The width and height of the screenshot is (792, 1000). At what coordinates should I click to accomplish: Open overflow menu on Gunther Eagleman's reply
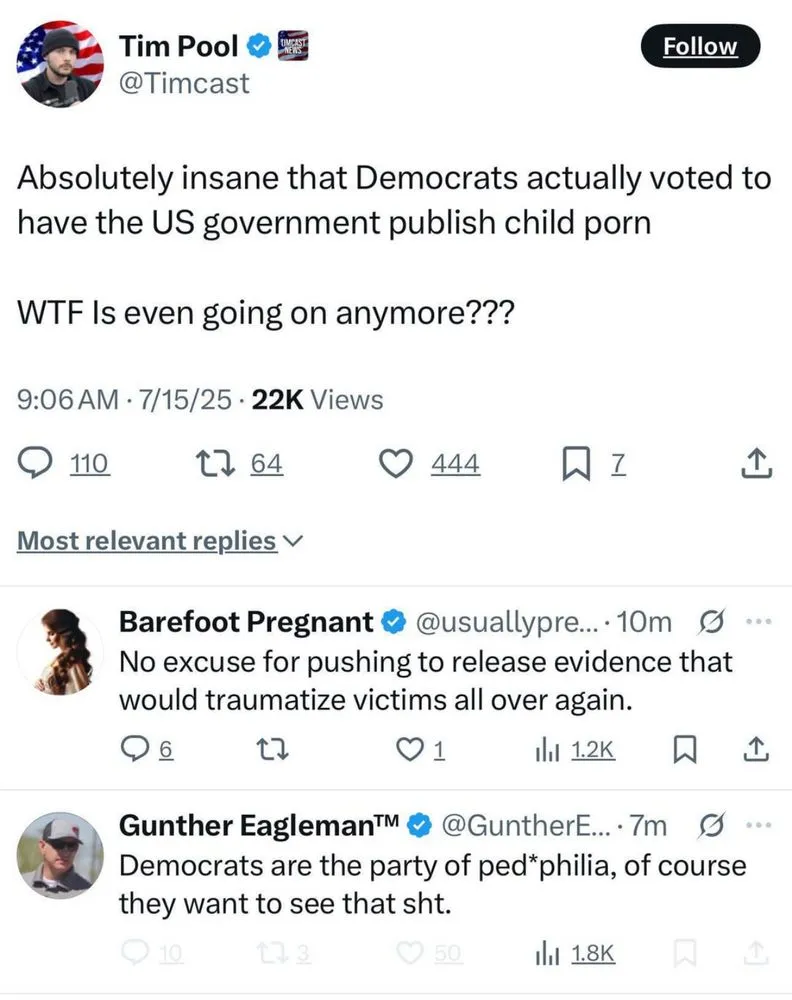point(759,825)
